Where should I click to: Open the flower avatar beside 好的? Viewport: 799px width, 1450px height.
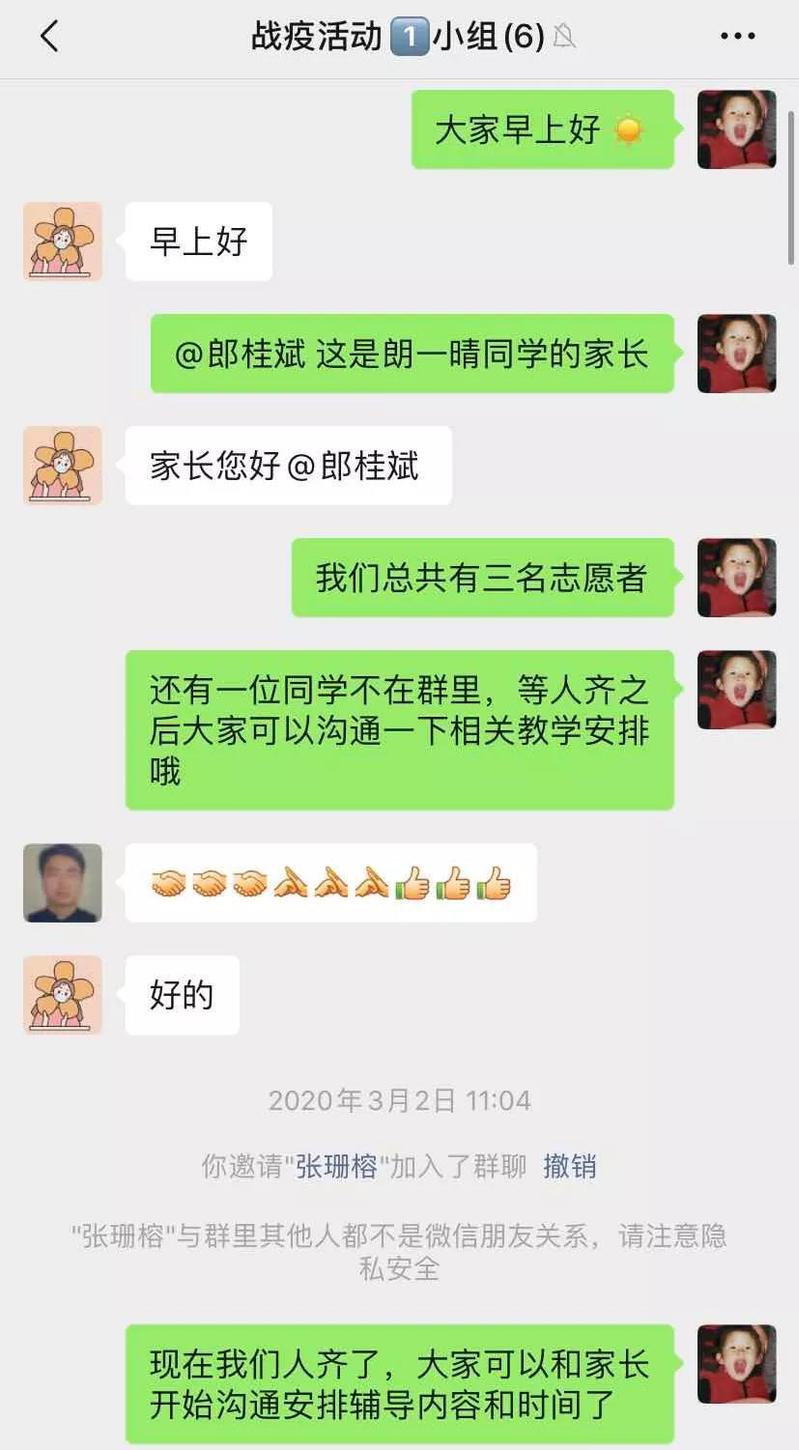pyautogui.click(x=63, y=994)
